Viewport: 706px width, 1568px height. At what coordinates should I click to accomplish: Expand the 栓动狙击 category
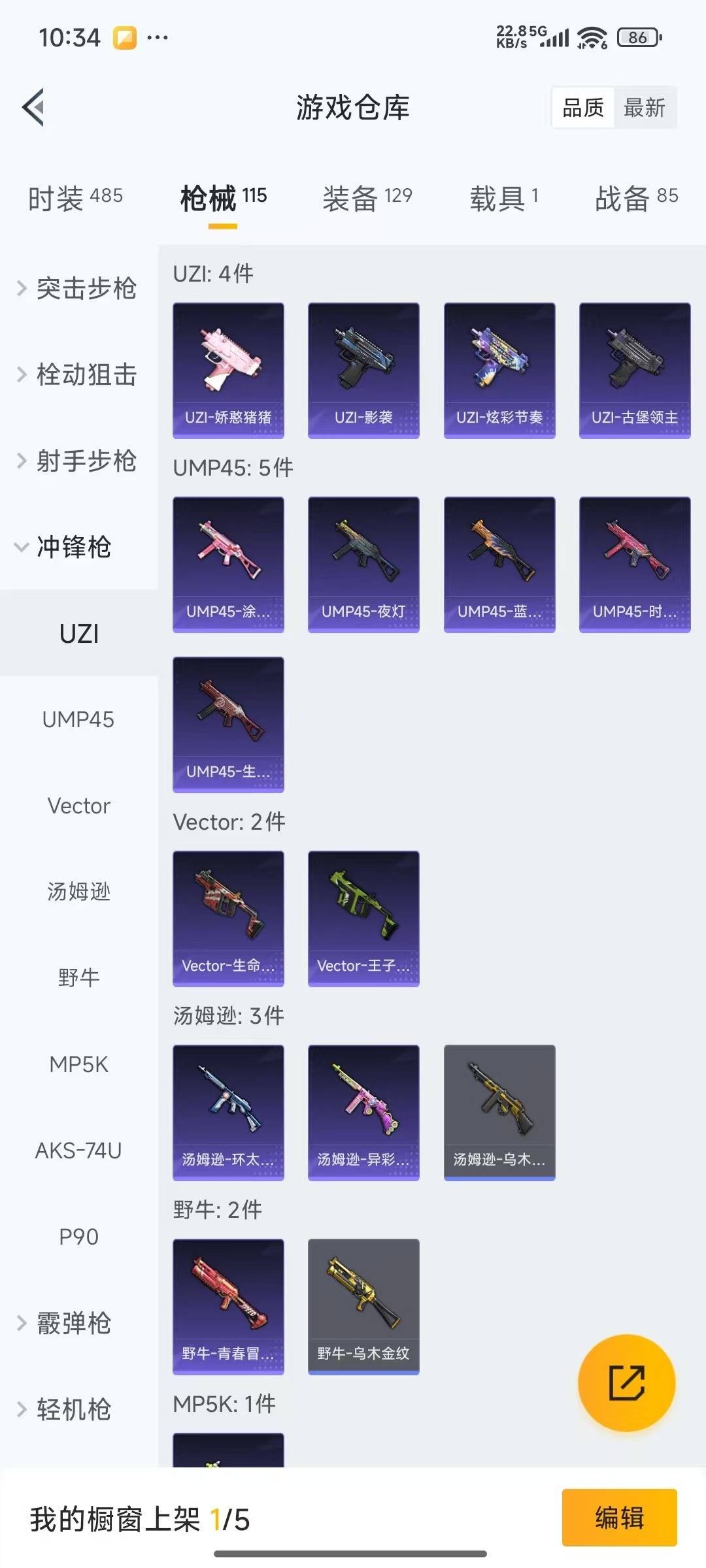[x=78, y=374]
